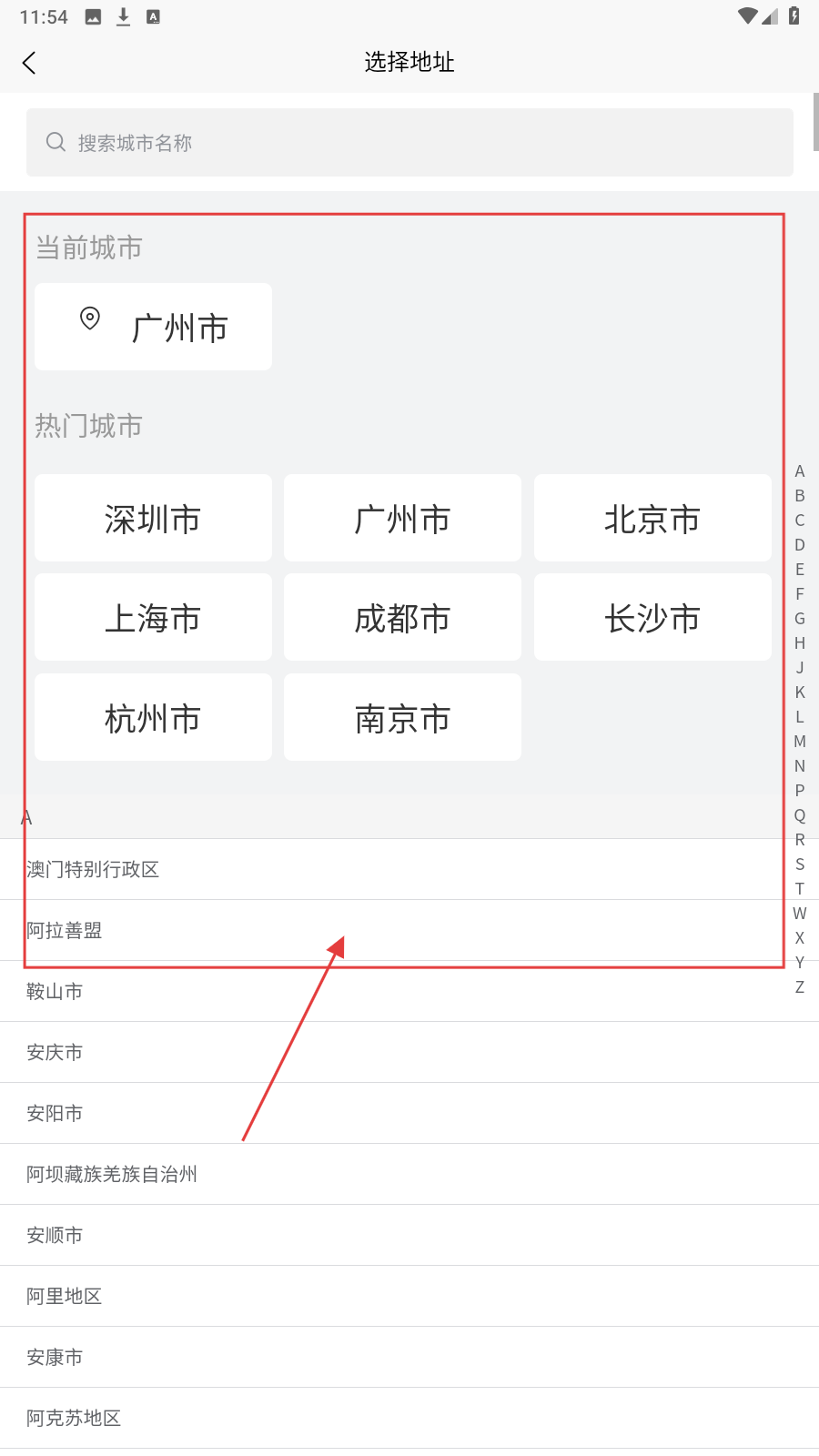
Task: Select current city 广州市 with pin icon
Action: [153, 327]
